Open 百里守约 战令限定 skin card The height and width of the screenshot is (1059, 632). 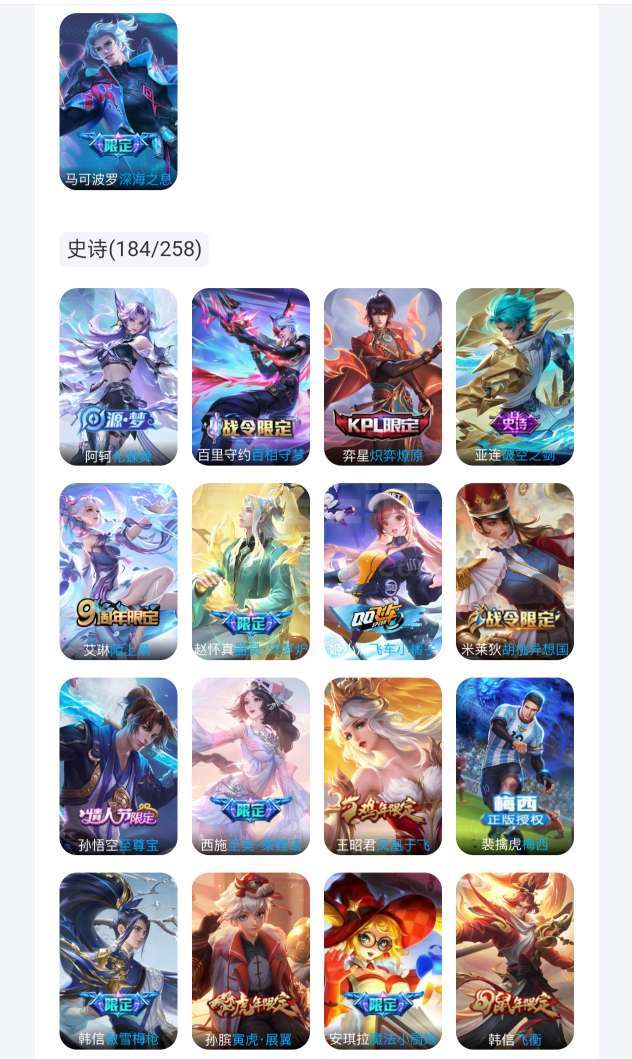pos(251,377)
